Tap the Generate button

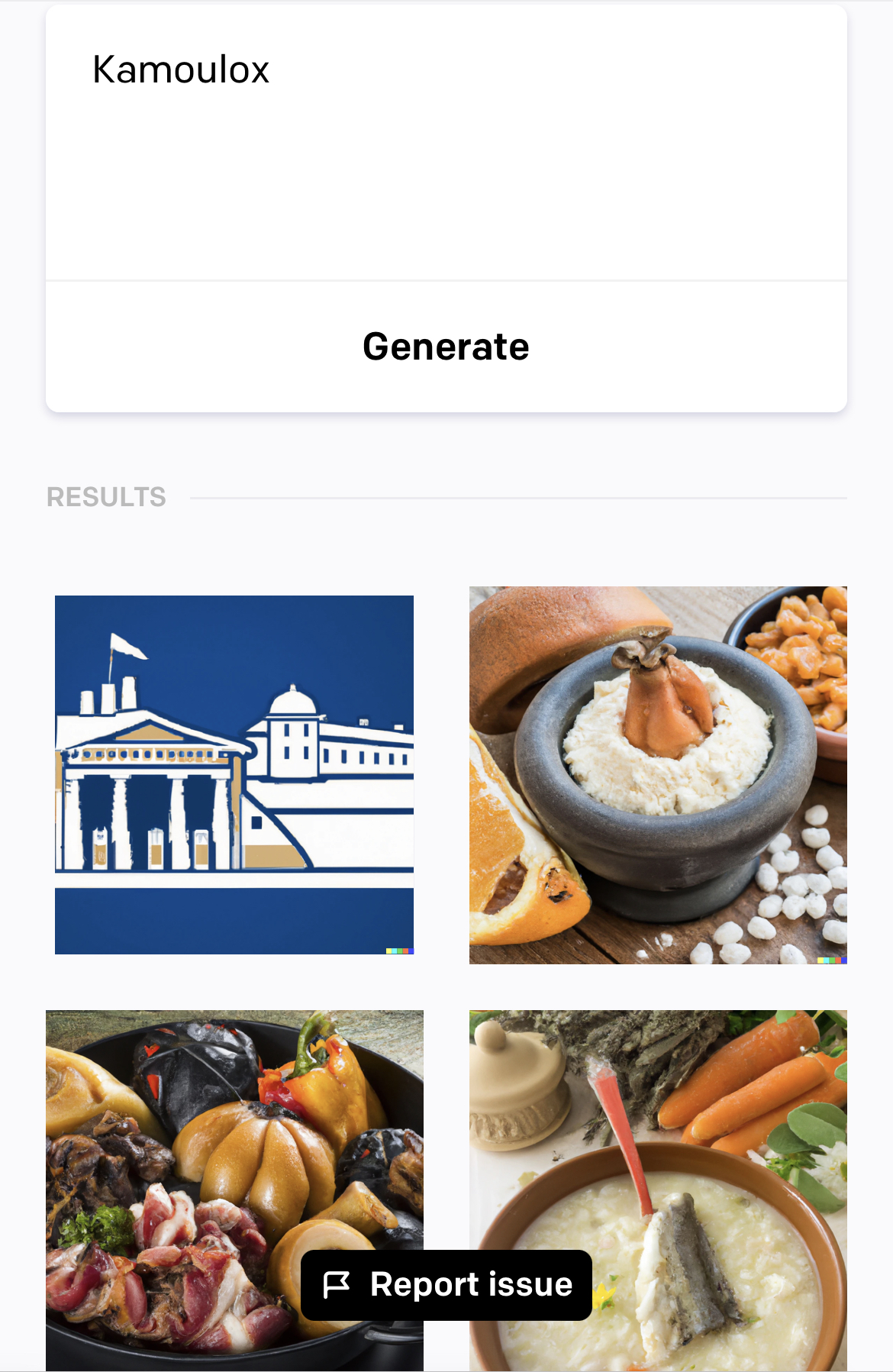[x=446, y=347]
